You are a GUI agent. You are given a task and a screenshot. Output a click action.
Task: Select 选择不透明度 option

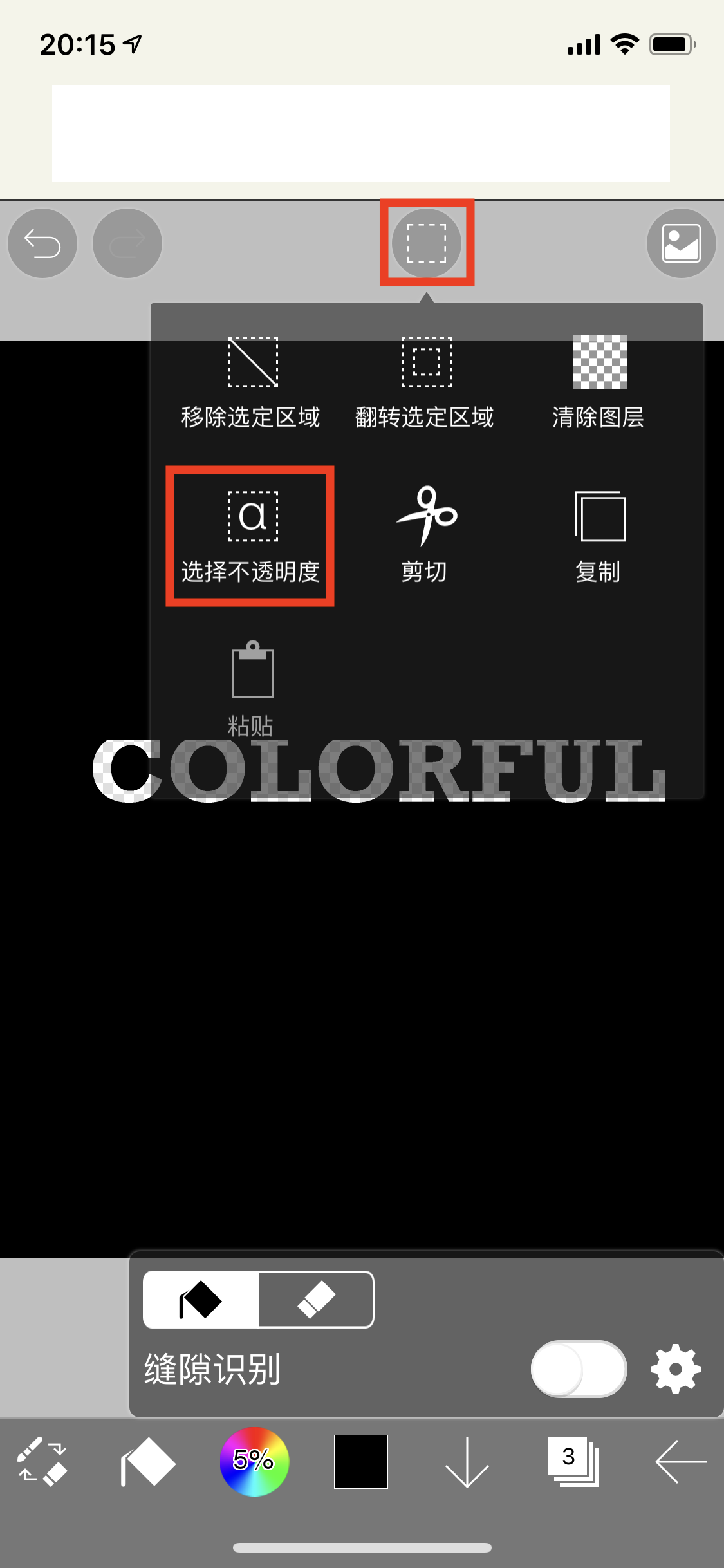pos(251,537)
